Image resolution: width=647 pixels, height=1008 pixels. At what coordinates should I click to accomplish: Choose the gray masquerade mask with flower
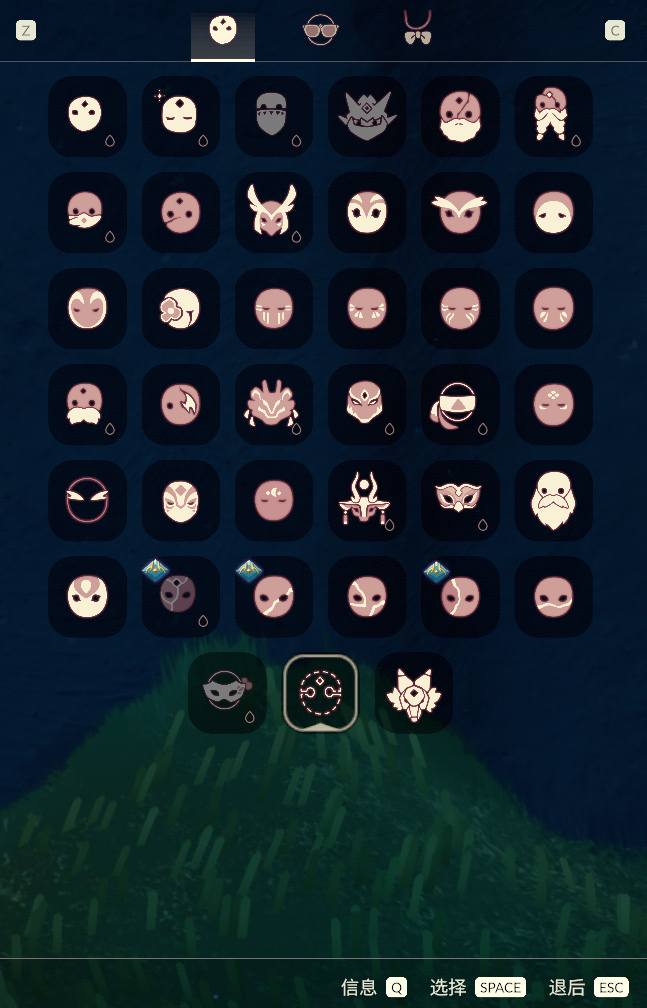(227, 692)
